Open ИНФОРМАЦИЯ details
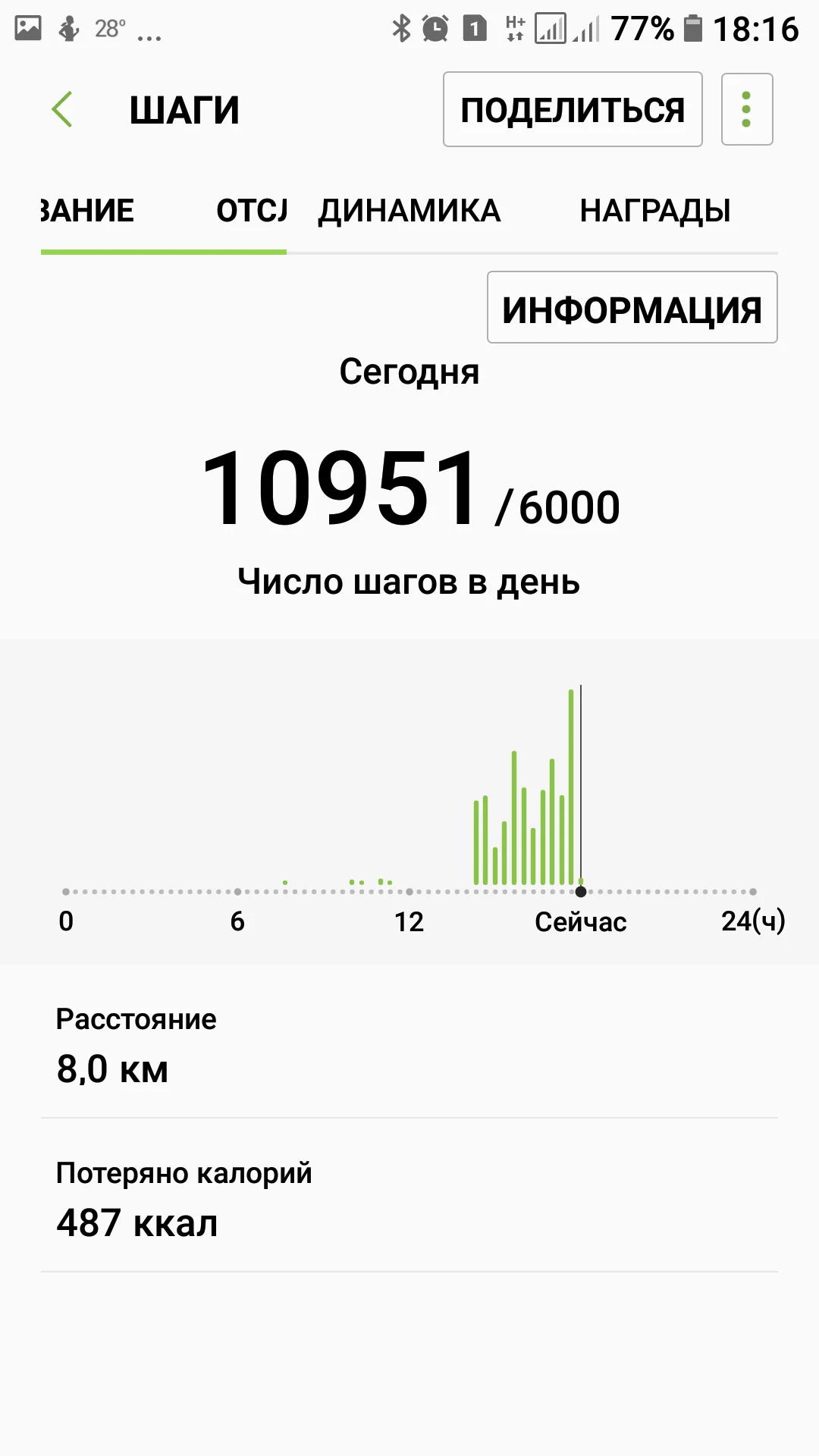 (x=632, y=307)
